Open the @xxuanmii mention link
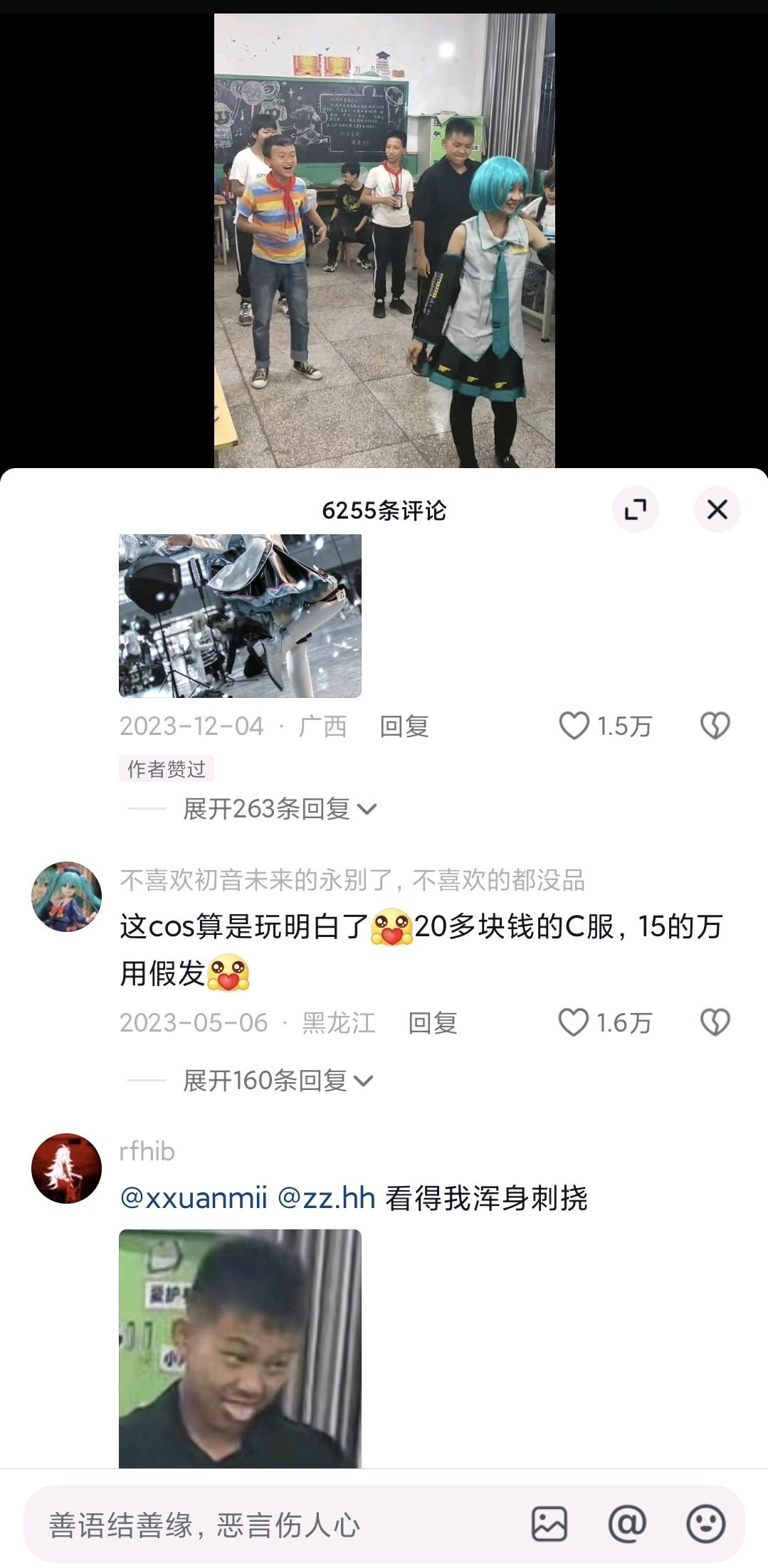This screenshot has width=768, height=1568. pos(194,1198)
